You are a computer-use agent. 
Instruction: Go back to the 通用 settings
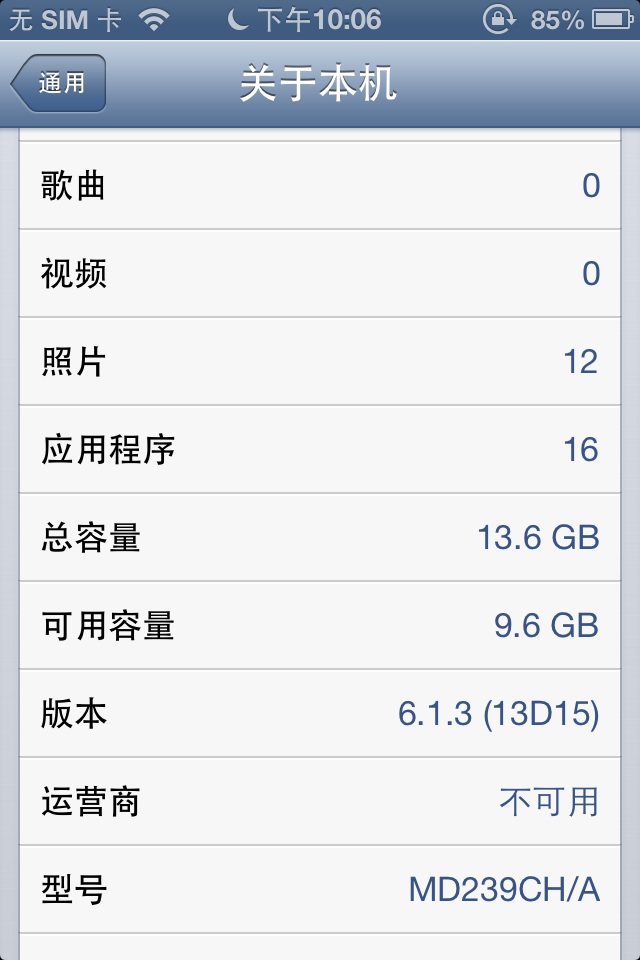(x=59, y=84)
